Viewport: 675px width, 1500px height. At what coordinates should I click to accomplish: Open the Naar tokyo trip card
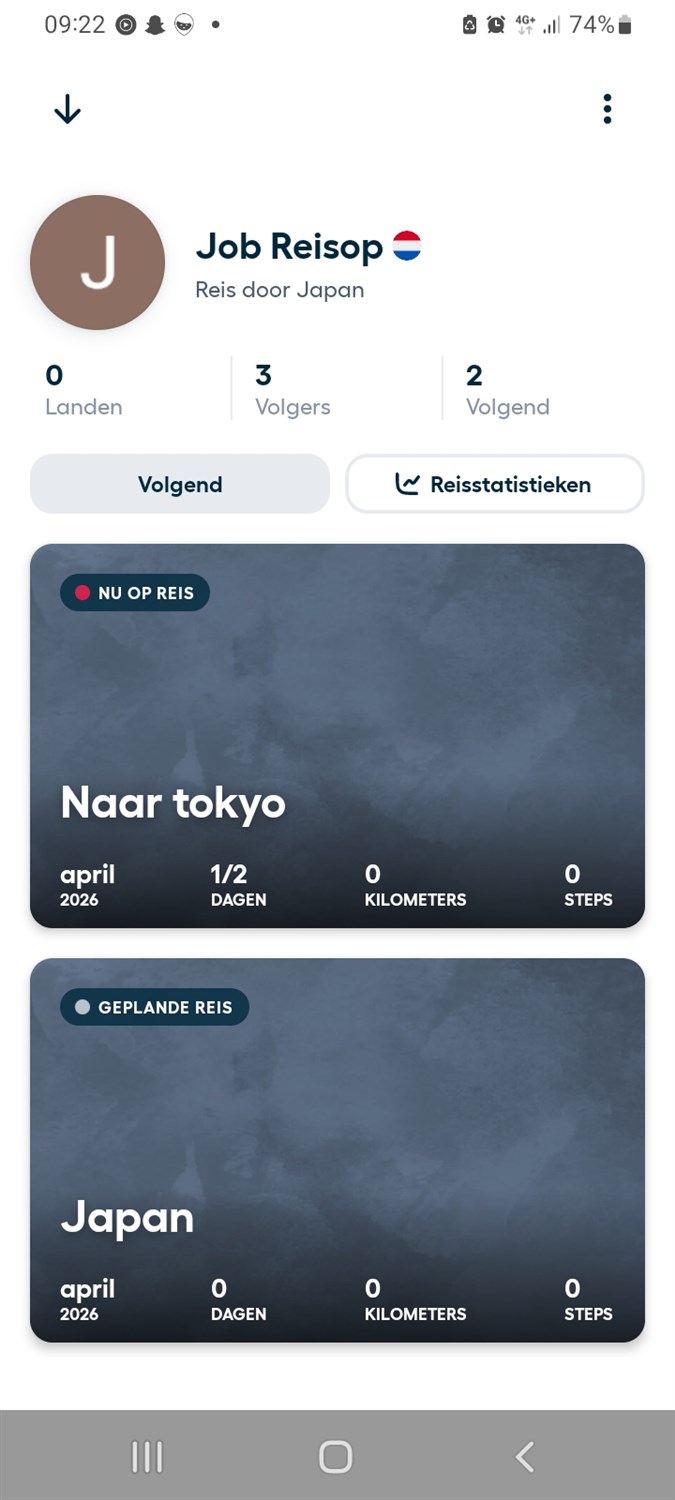tap(337, 735)
